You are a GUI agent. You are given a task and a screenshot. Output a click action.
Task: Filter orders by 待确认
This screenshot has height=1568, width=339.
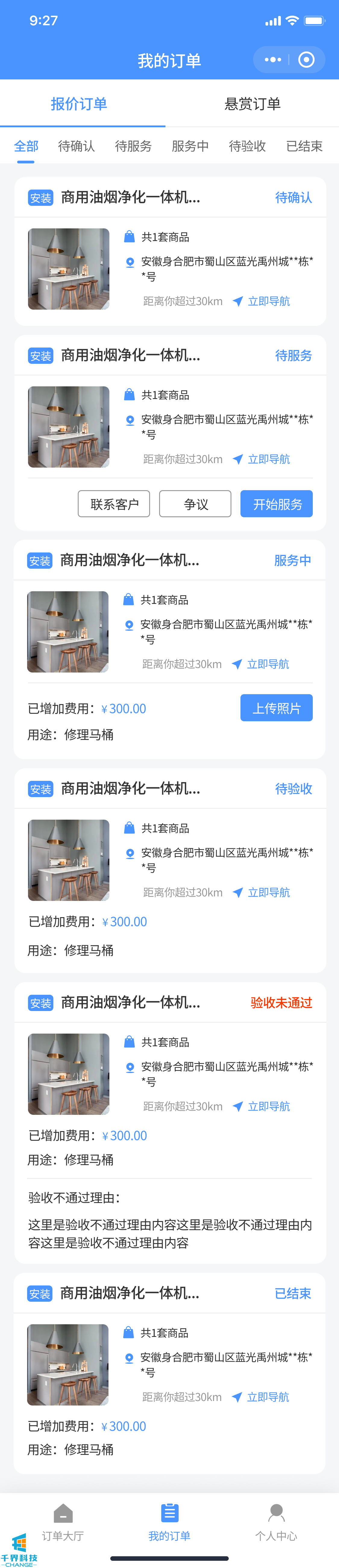coord(76,146)
